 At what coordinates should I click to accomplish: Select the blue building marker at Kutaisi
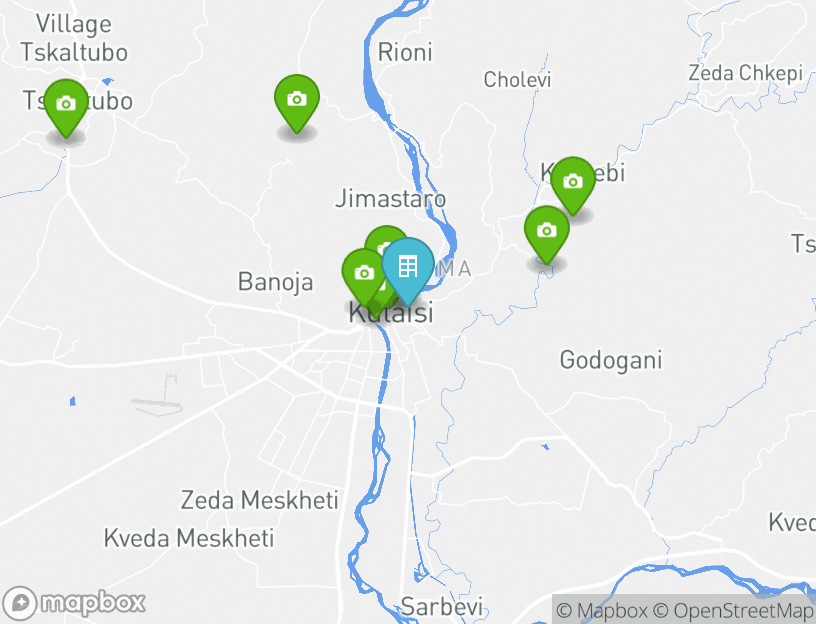[408, 266]
